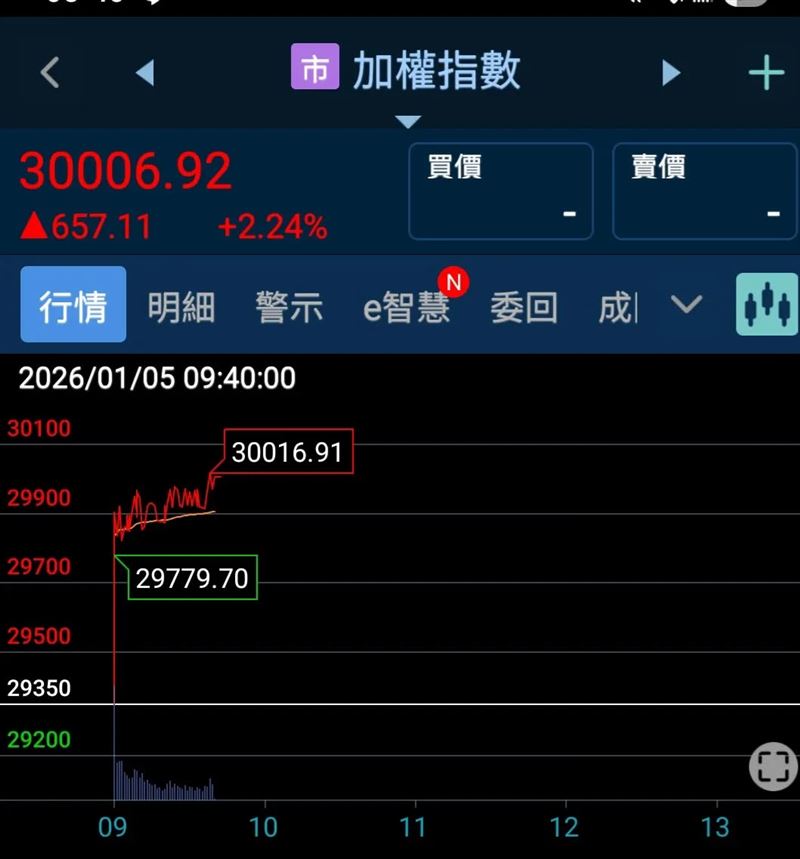This screenshot has height=859, width=800.
Task: Click the N notification badge on e智慧
Action: [452, 283]
